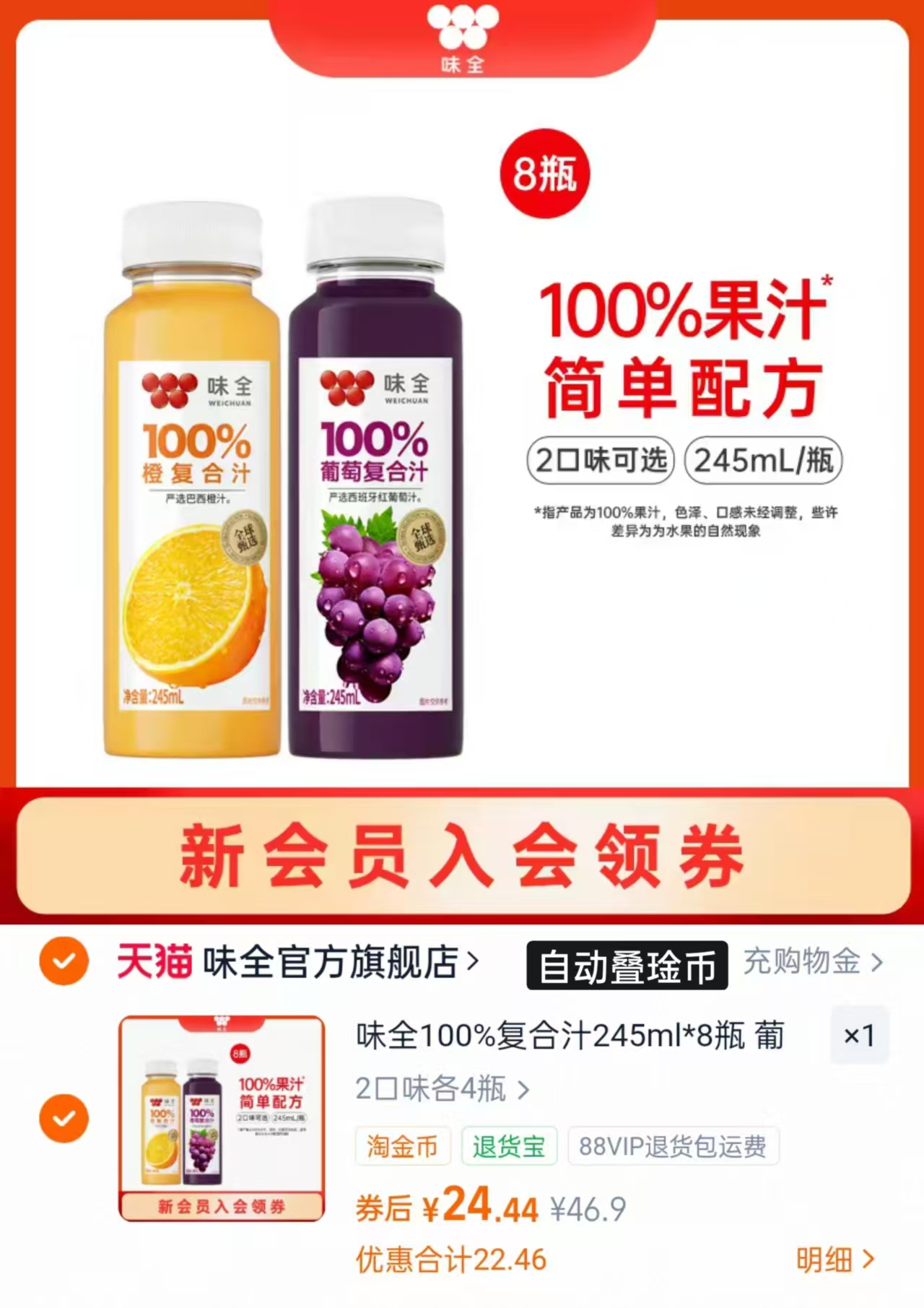Click the 88VIP退货包运费 service tag
The image size is (924, 1308).
click(x=674, y=1148)
